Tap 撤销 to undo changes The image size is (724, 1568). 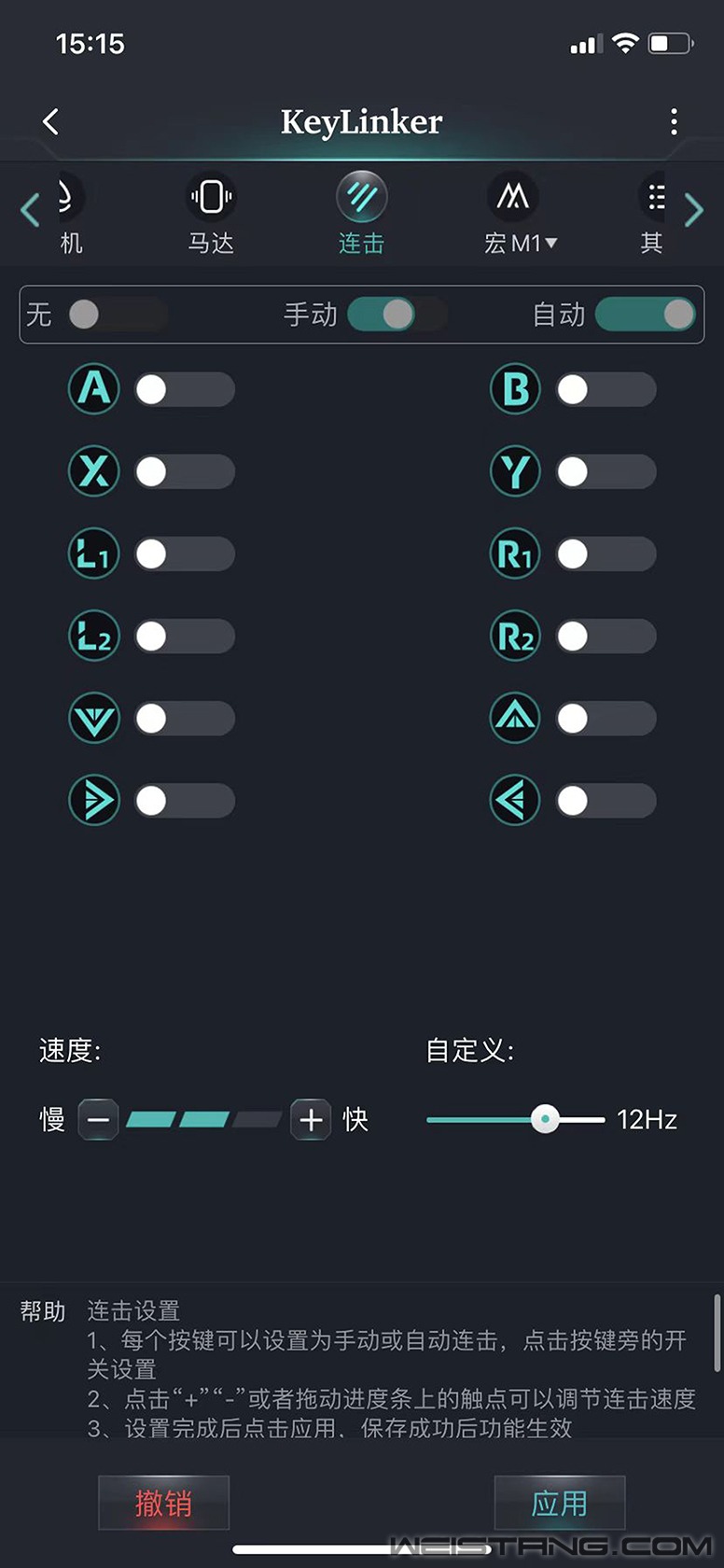[163, 1504]
